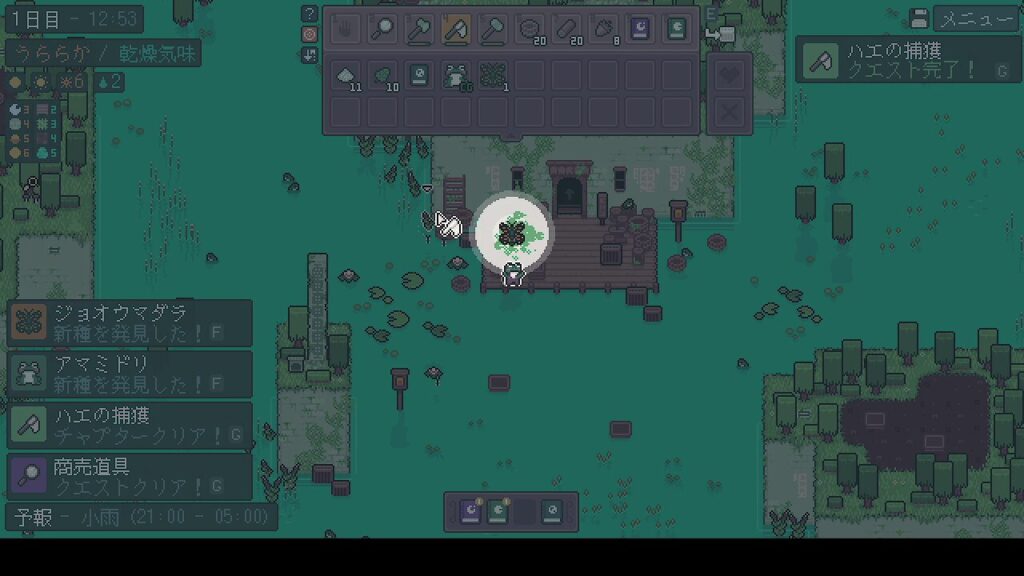Tap the heart favorite button
Image resolution: width=1024 pixels, height=576 pixels.
pyautogui.click(x=729, y=74)
